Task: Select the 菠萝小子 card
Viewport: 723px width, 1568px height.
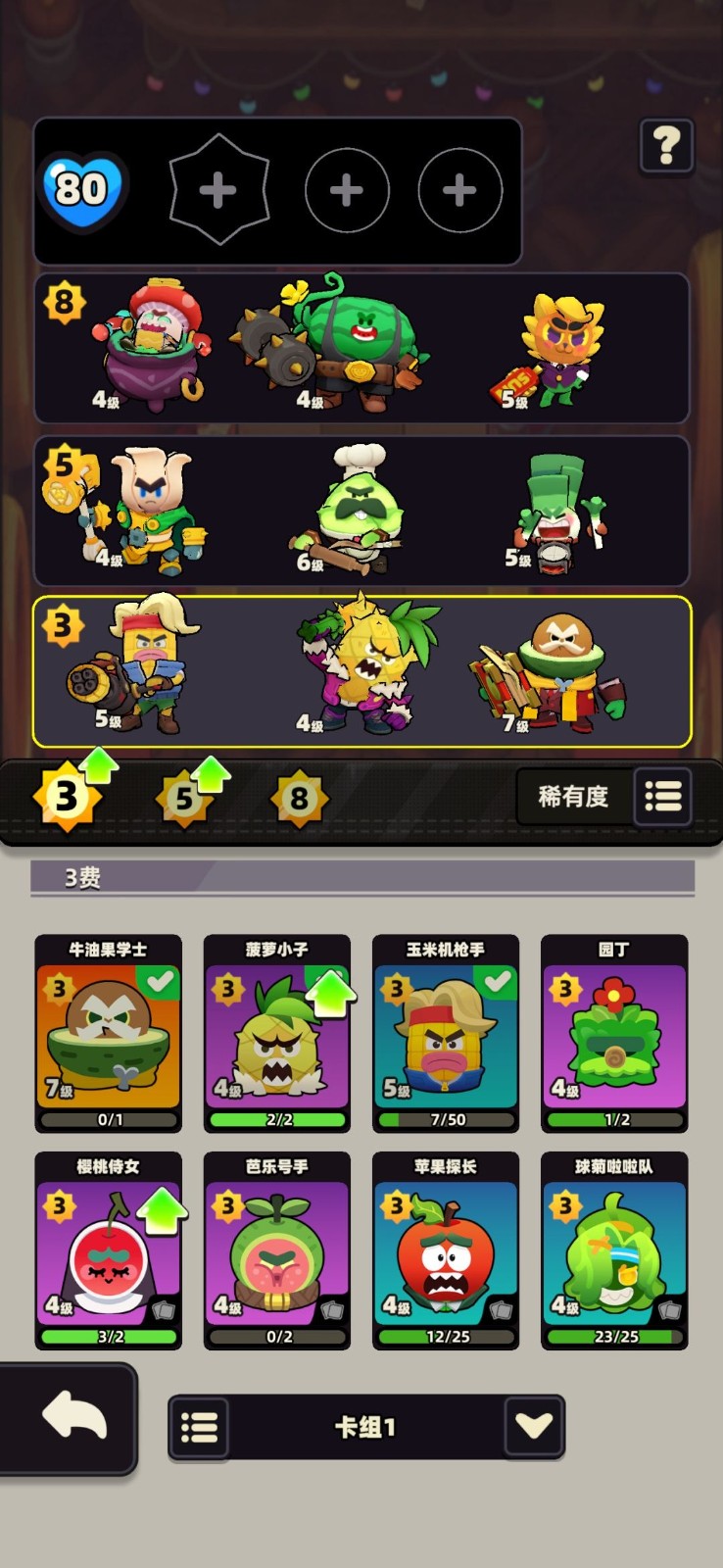Action: [x=277, y=1034]
